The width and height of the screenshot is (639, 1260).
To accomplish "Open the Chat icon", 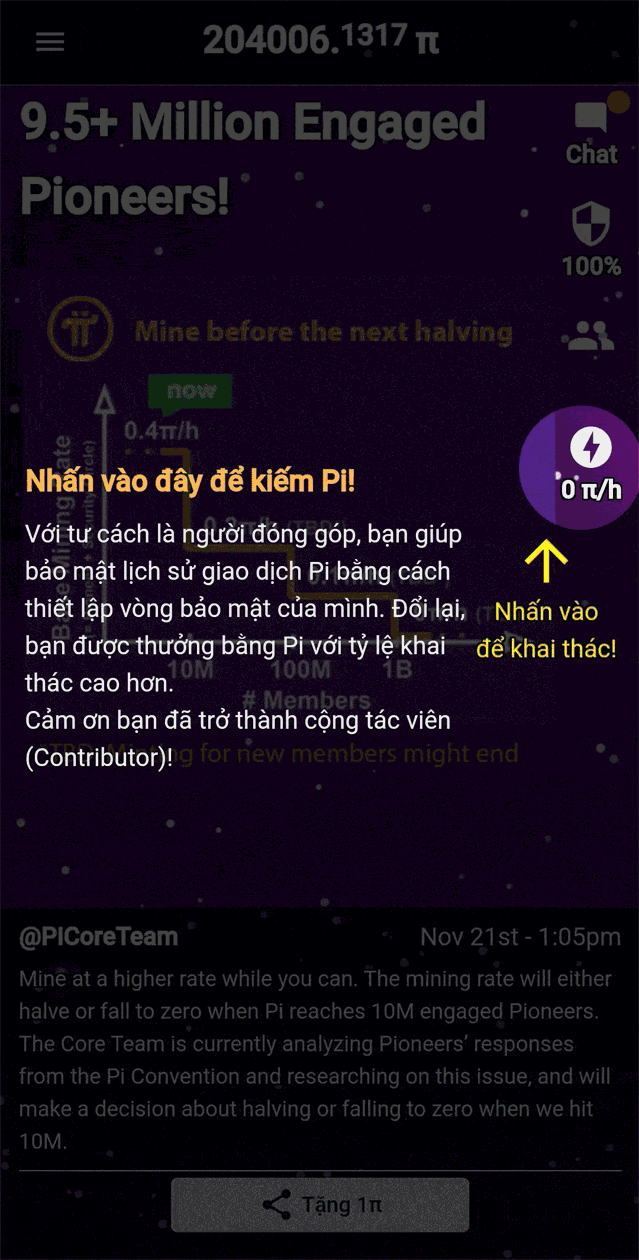I will [x=591, y=133].
